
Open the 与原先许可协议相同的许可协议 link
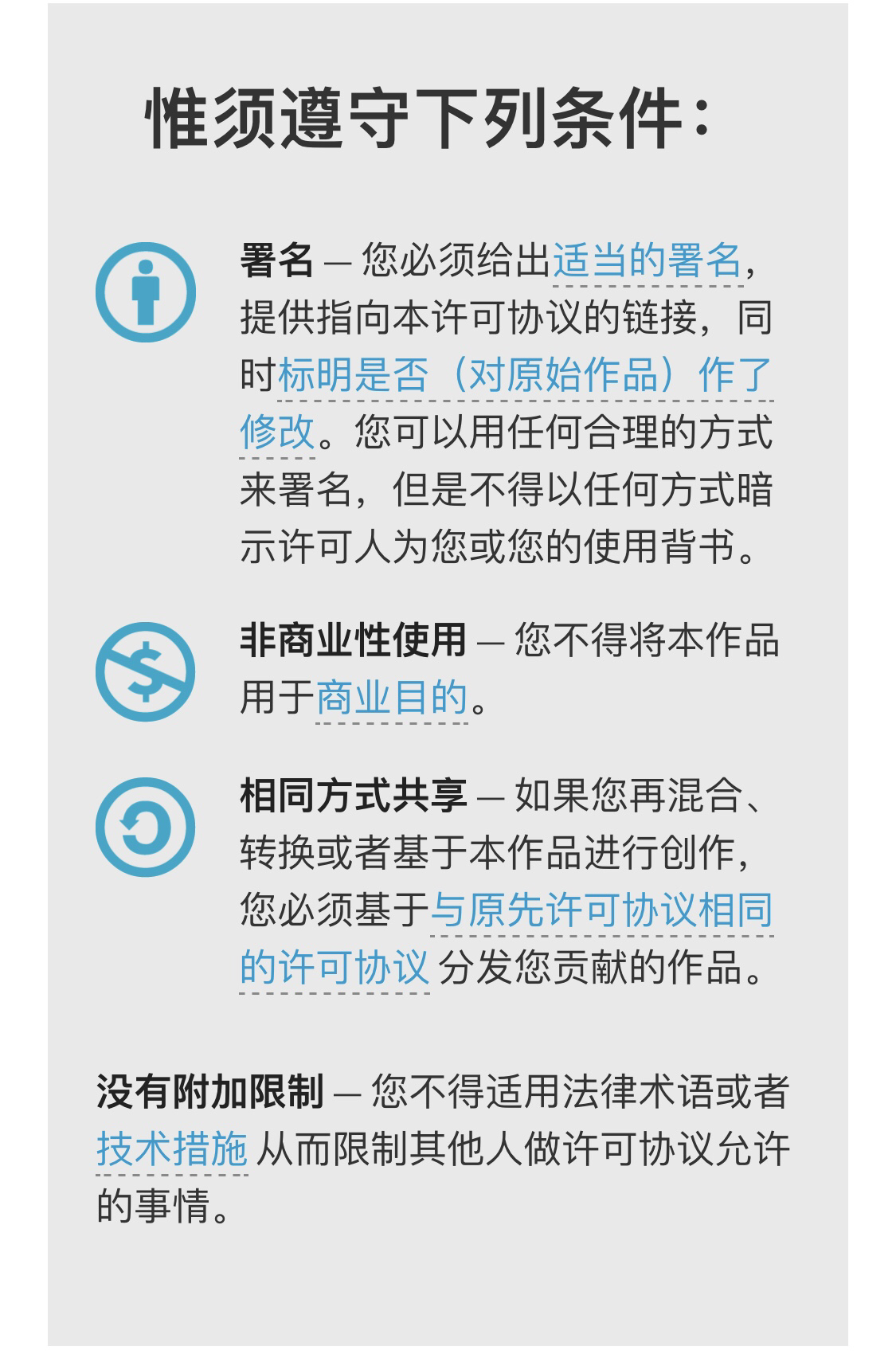click(x=601, y=910)
